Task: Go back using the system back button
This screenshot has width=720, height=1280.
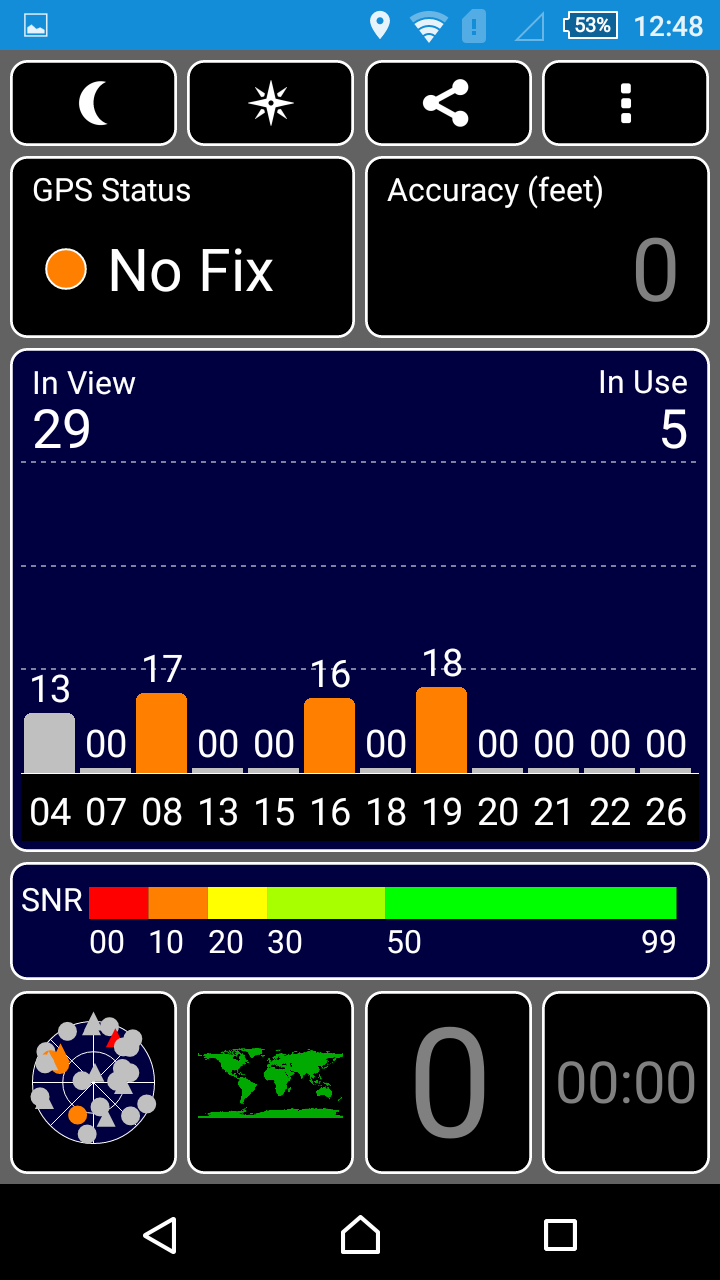Action: click(x=160, y=1235)
